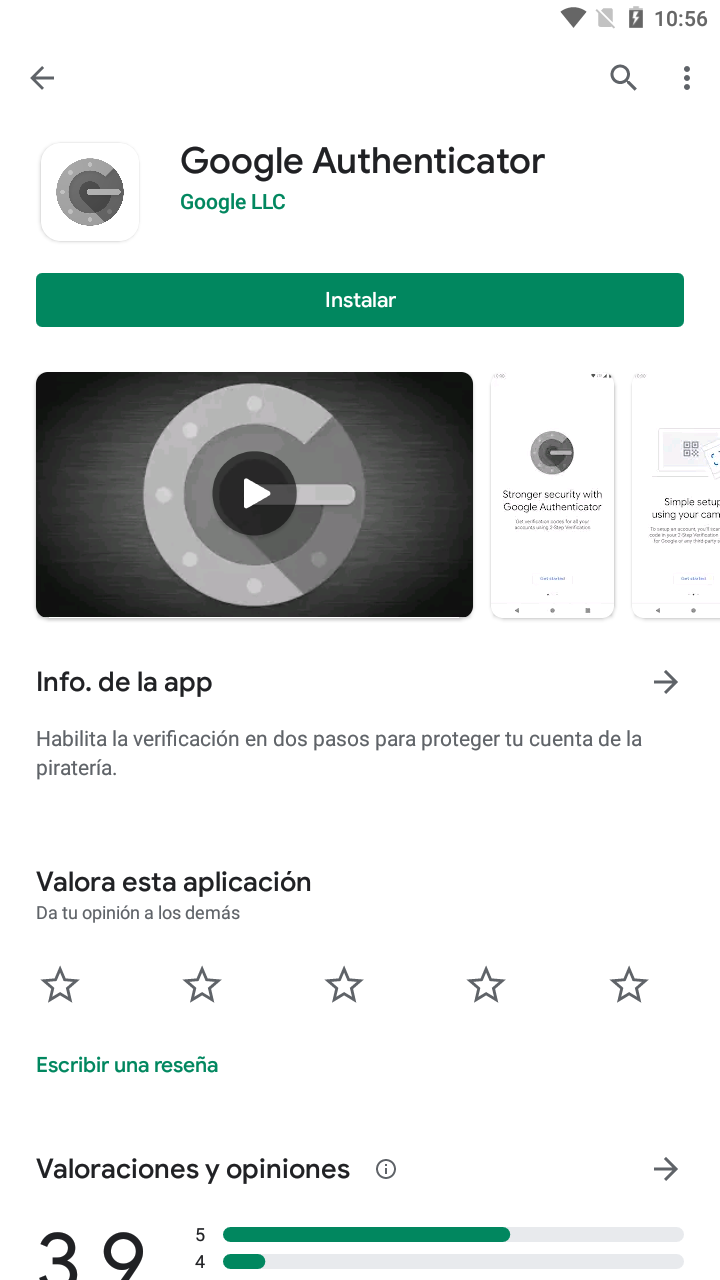Open search in the Play Store
720x1280 pixels.
(x=622, y=77)
